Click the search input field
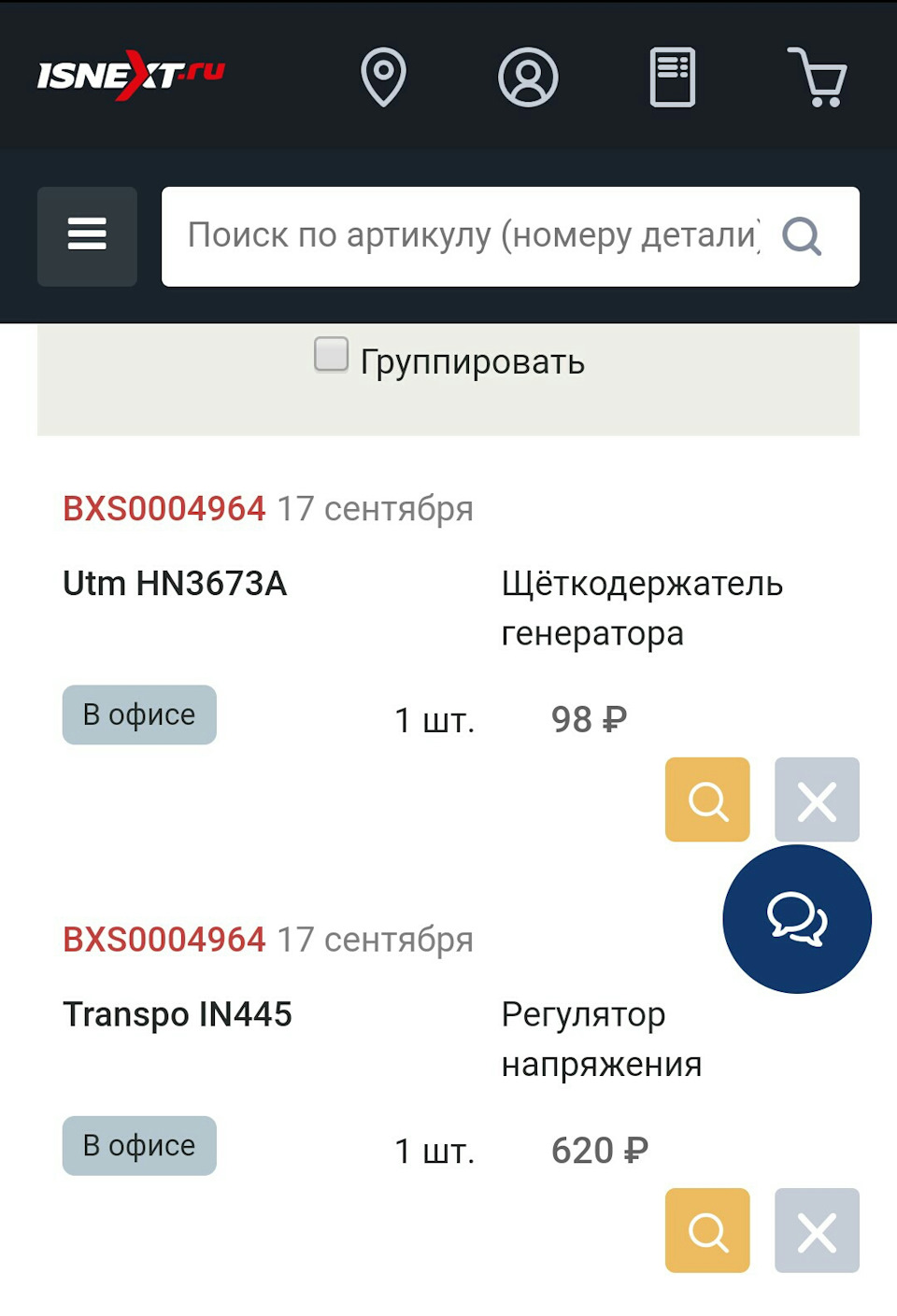This screenshot has height=1316, width=897. click(467, 236)
